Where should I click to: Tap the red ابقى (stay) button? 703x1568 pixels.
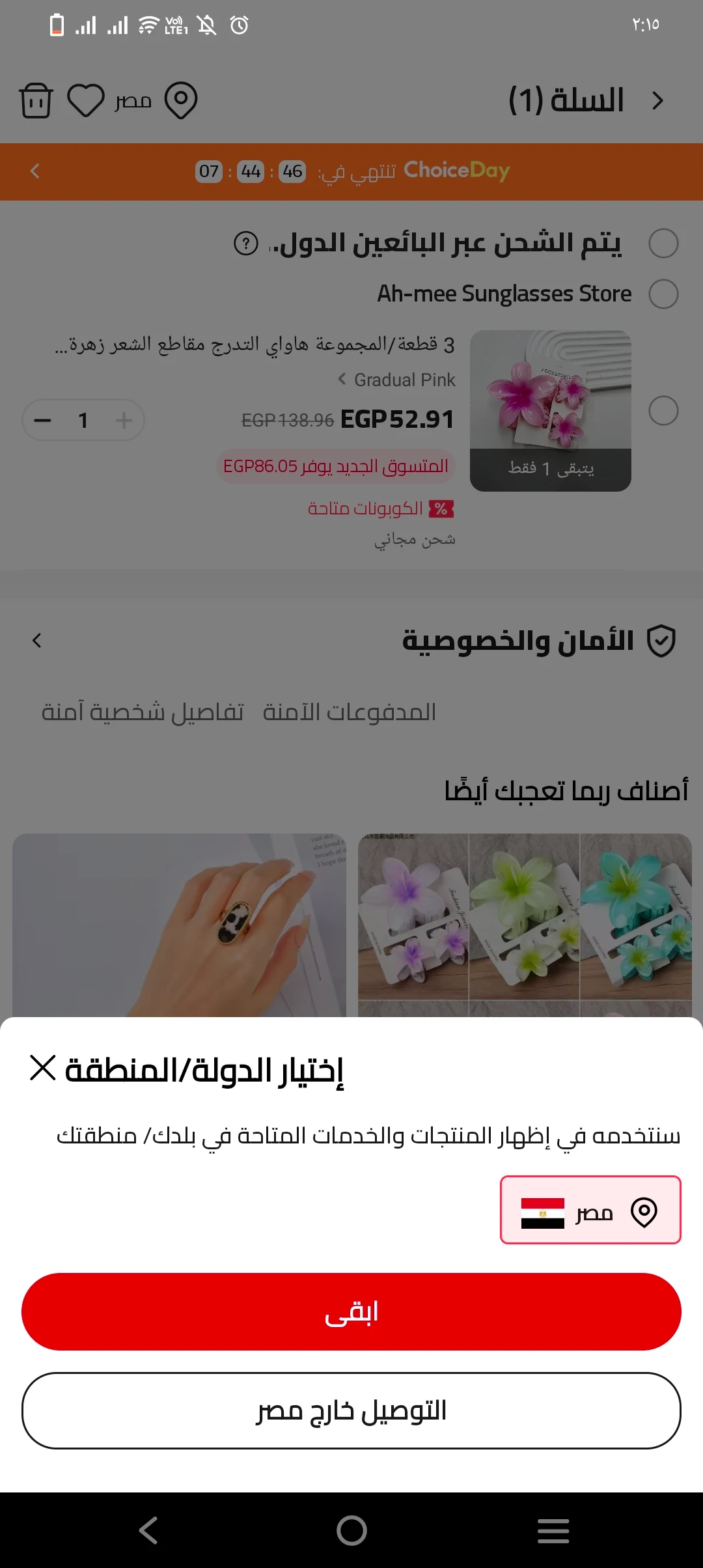pos(351,1311)
